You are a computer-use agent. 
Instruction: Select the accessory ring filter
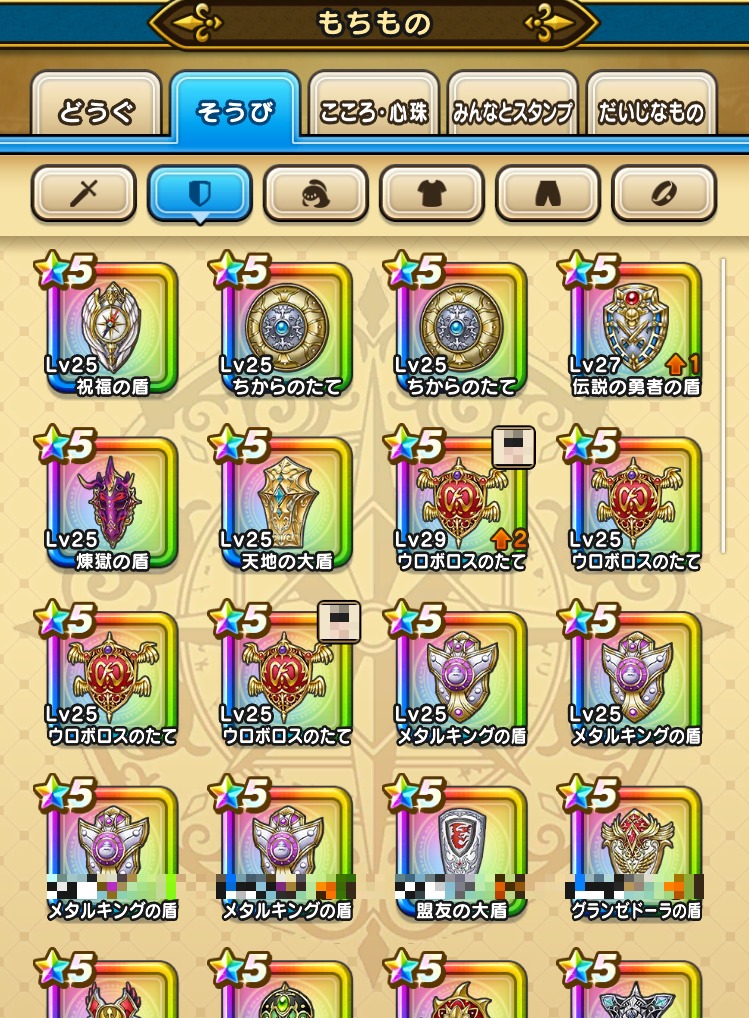664,192
